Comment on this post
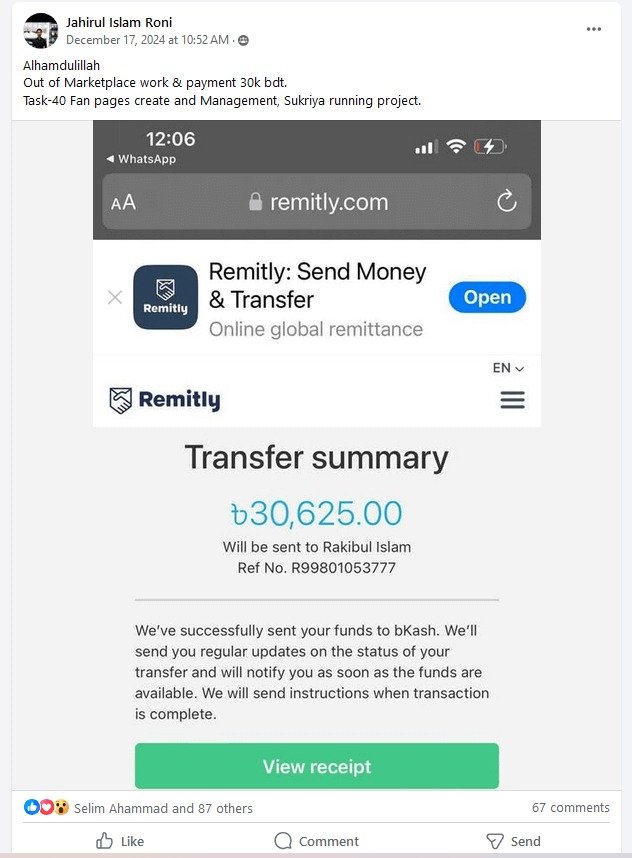632x858 pixels. click(x=316, y=841)
